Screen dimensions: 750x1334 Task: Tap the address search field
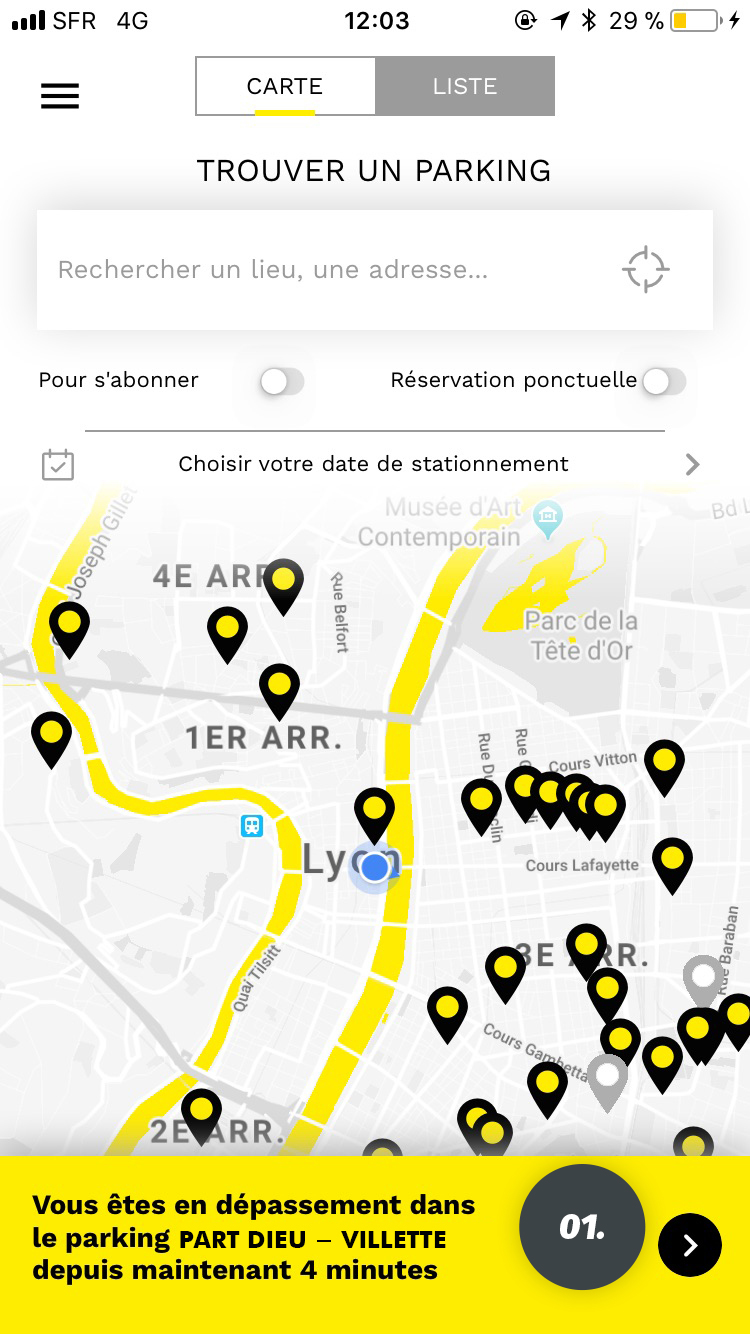pos(320,270)
